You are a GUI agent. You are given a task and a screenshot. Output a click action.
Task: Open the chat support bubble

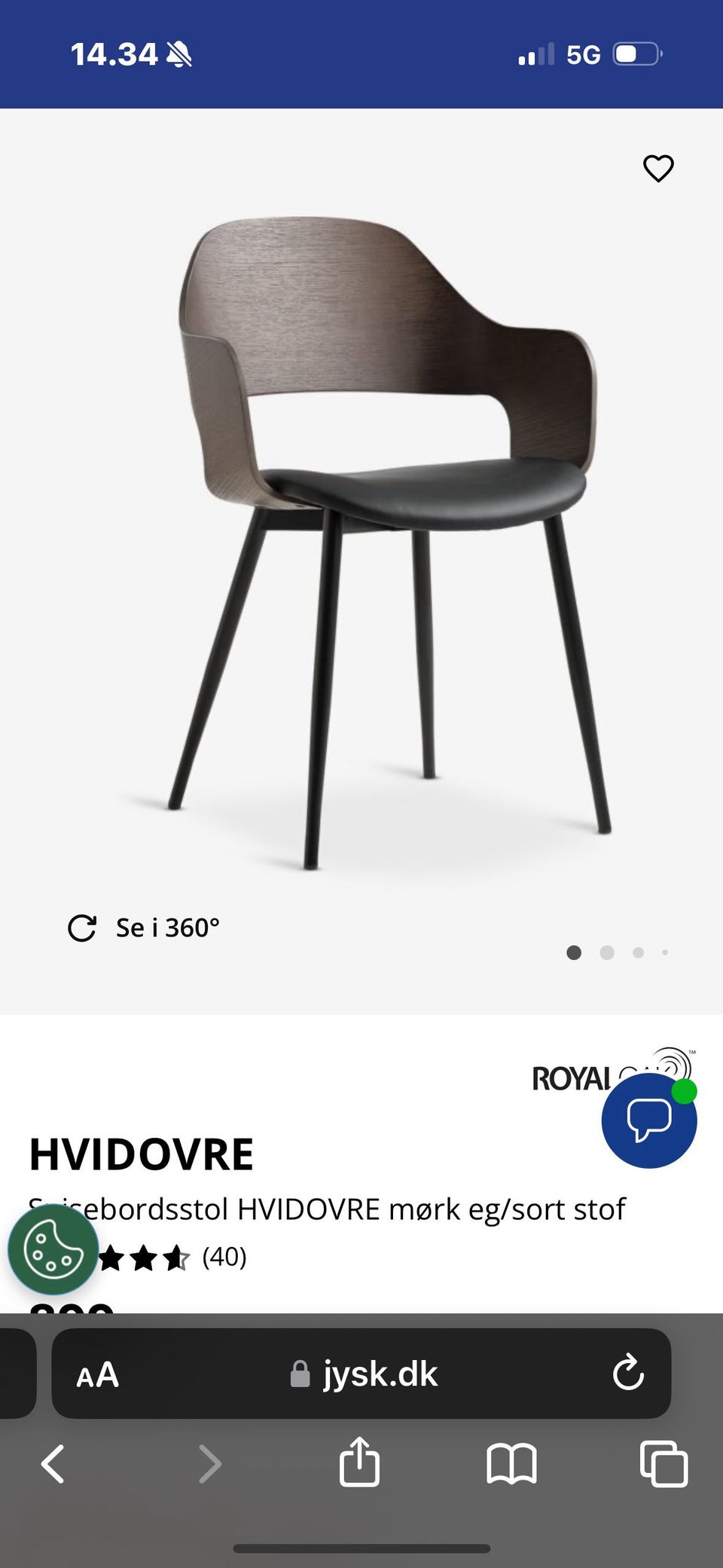(649, 1120)
